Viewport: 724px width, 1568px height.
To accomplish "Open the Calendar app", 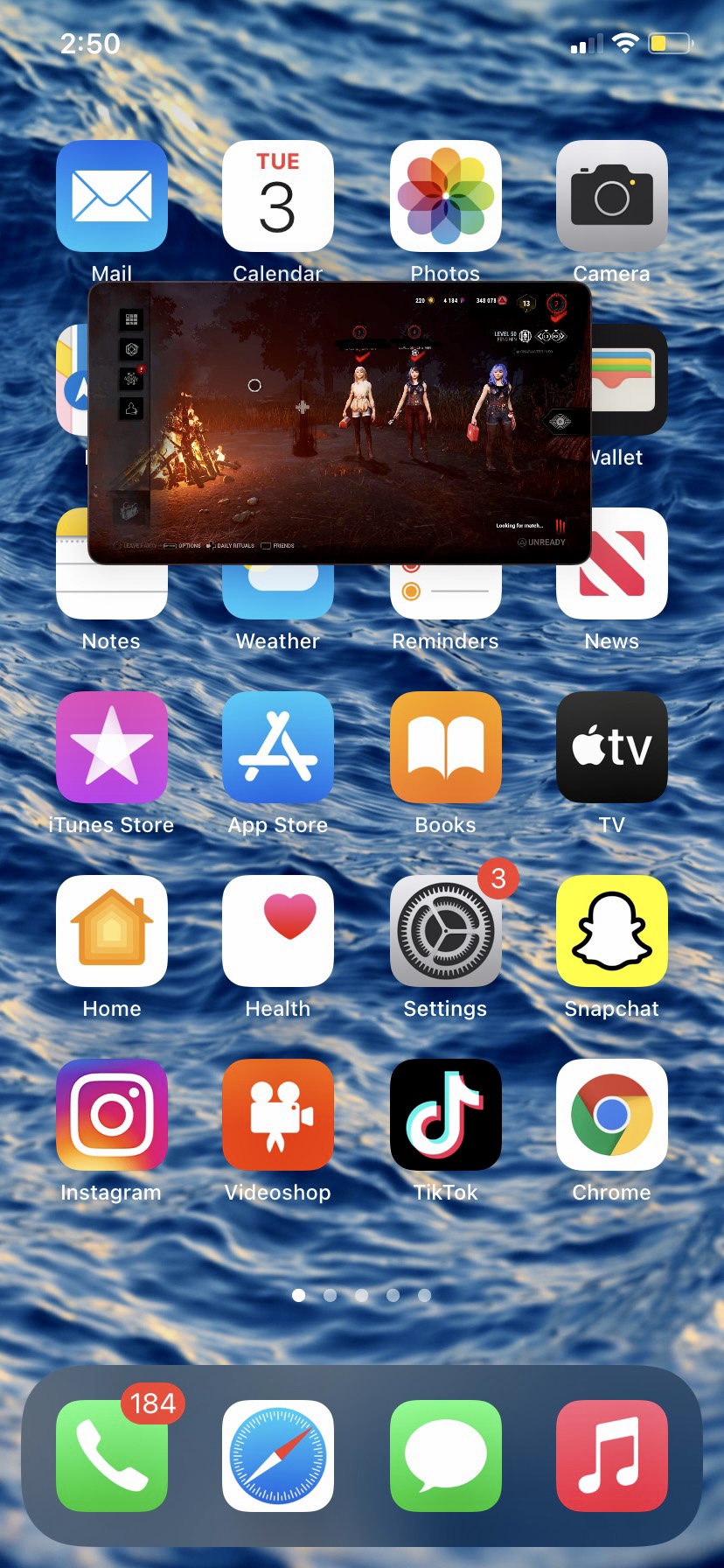I will [278, 196].
